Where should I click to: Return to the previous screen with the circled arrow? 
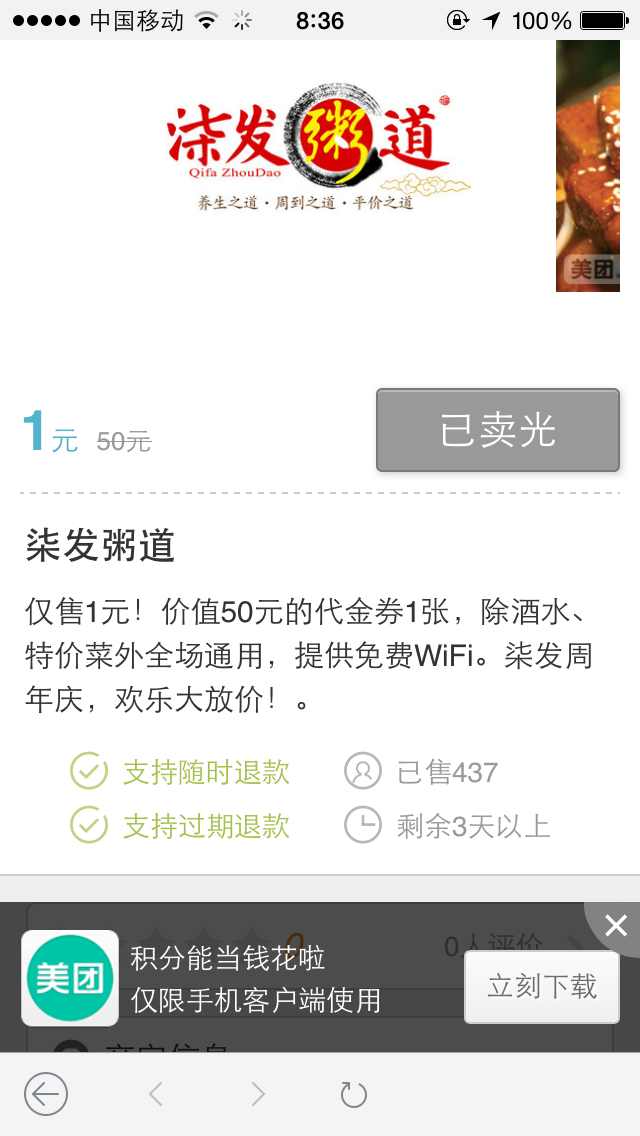click(46, 1094)
